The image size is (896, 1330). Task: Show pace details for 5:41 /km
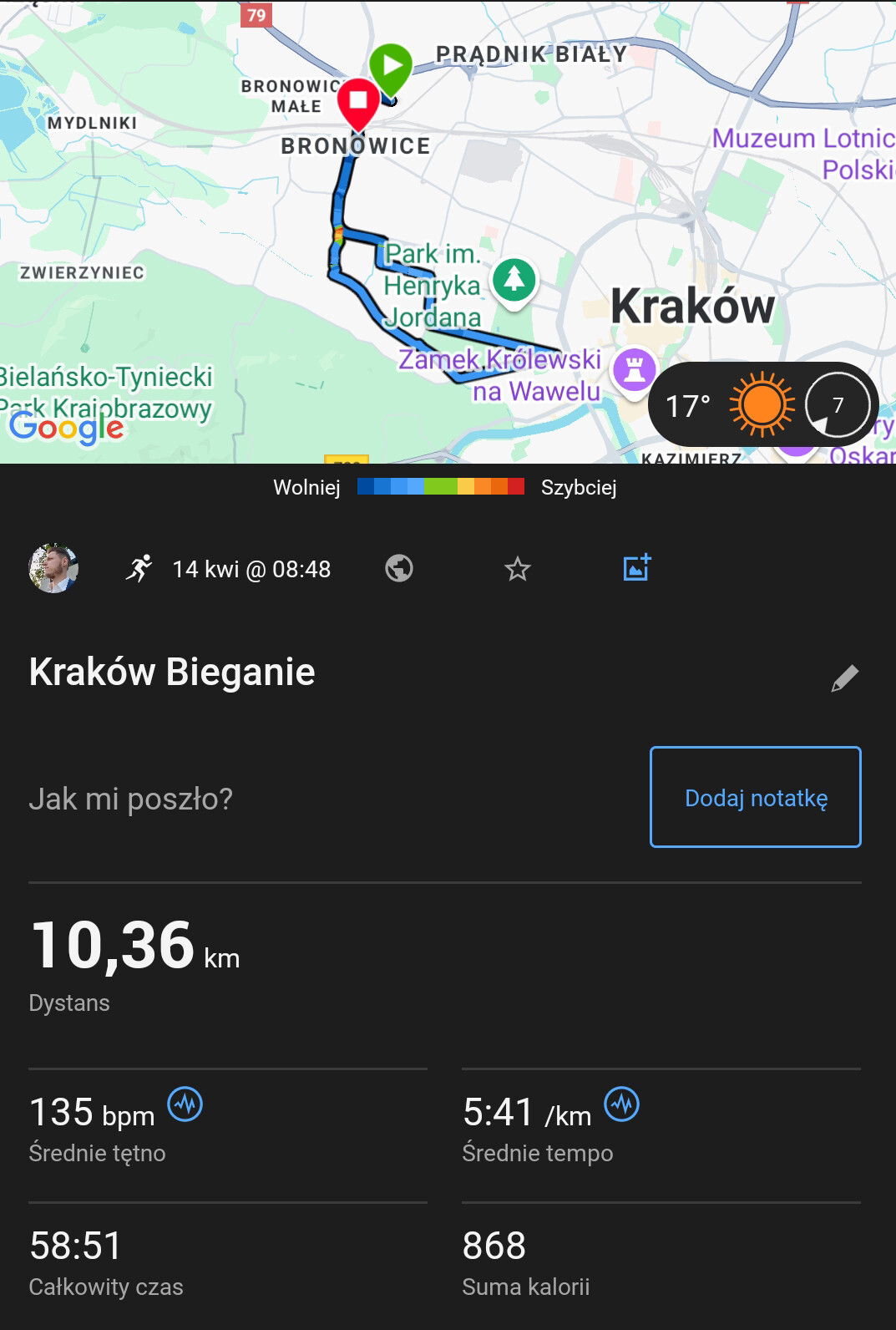(622, 1104)
